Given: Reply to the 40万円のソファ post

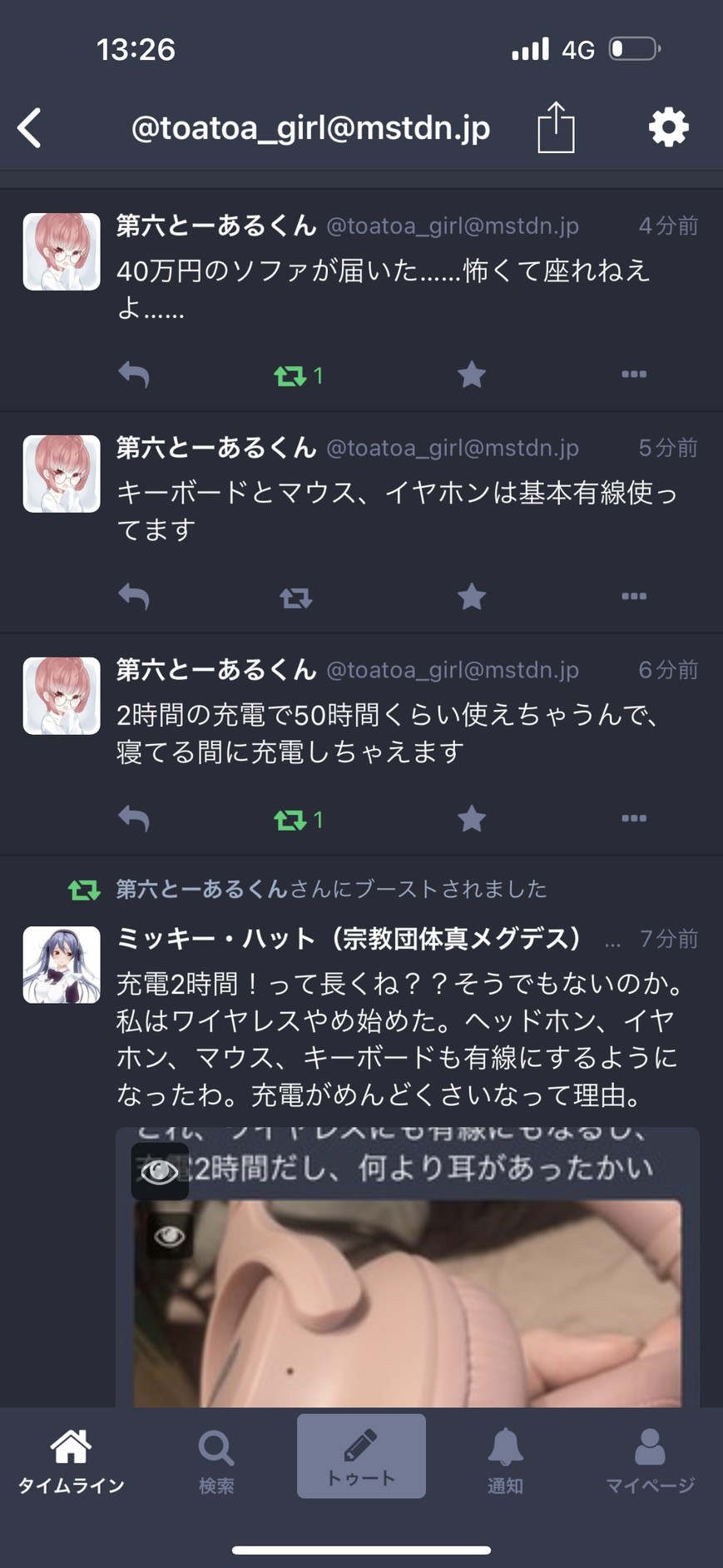Looking at the screenshot, I should pyautogui.click(x=134, y=375).
